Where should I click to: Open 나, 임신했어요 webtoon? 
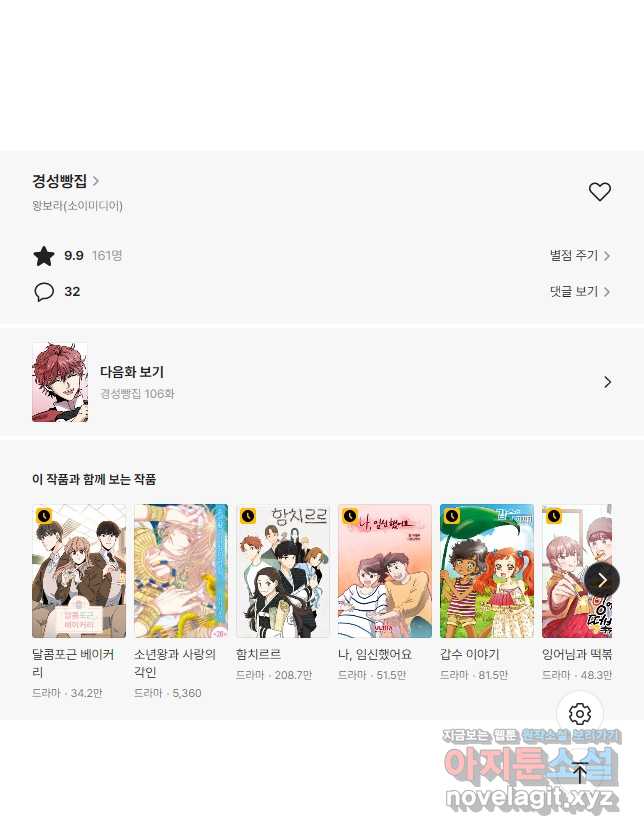(385, 572)
